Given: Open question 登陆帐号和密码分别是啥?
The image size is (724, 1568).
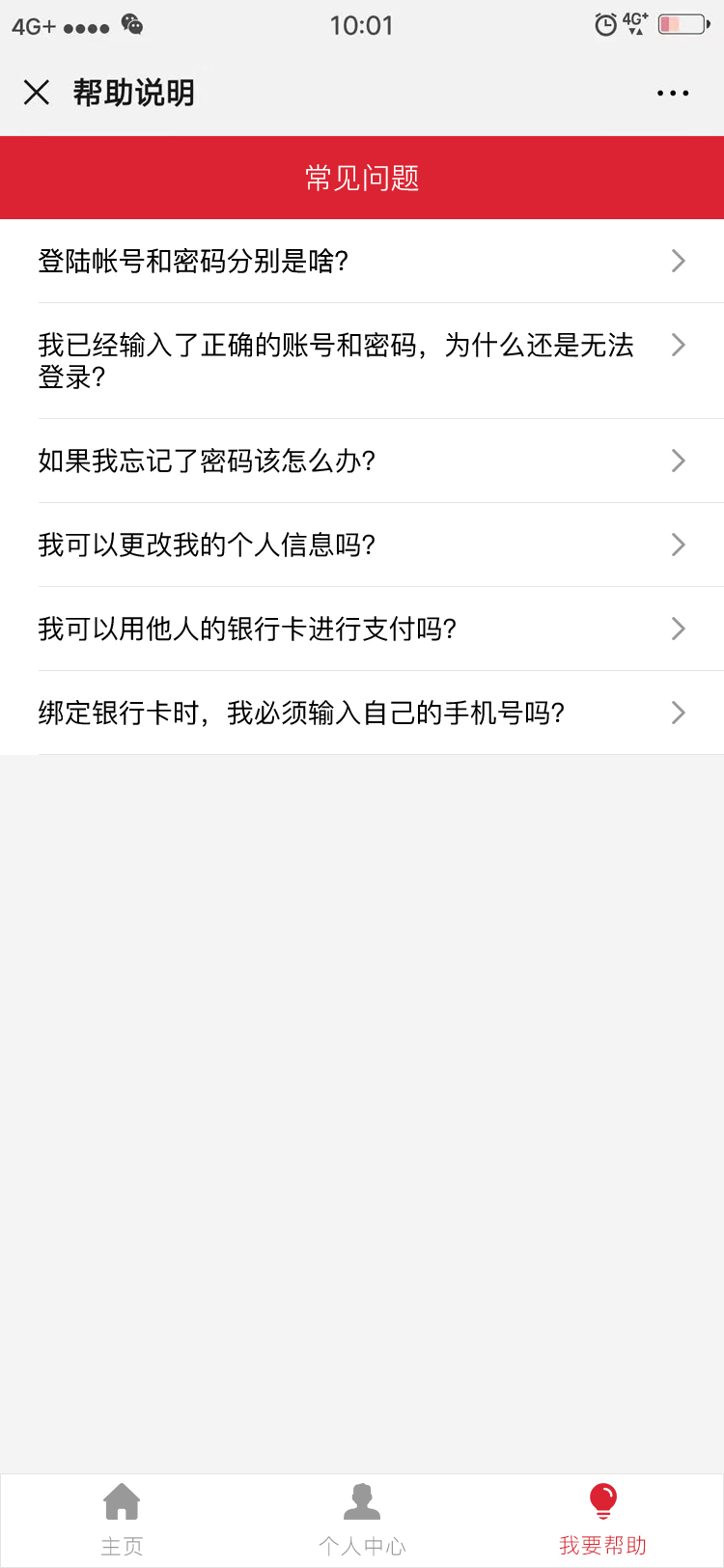Looking at the screenshot, I should tap(362, 261).
